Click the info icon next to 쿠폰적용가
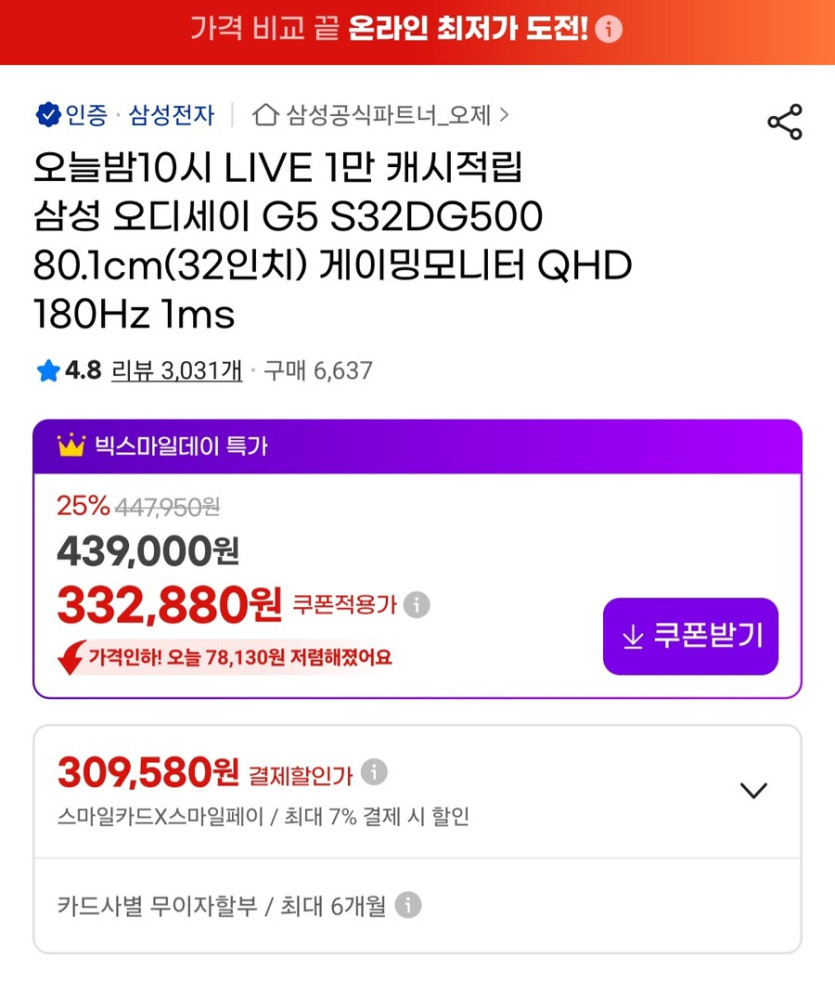This screenshot has width=835, height=982. pyautogui.click(x=417, y=604)
